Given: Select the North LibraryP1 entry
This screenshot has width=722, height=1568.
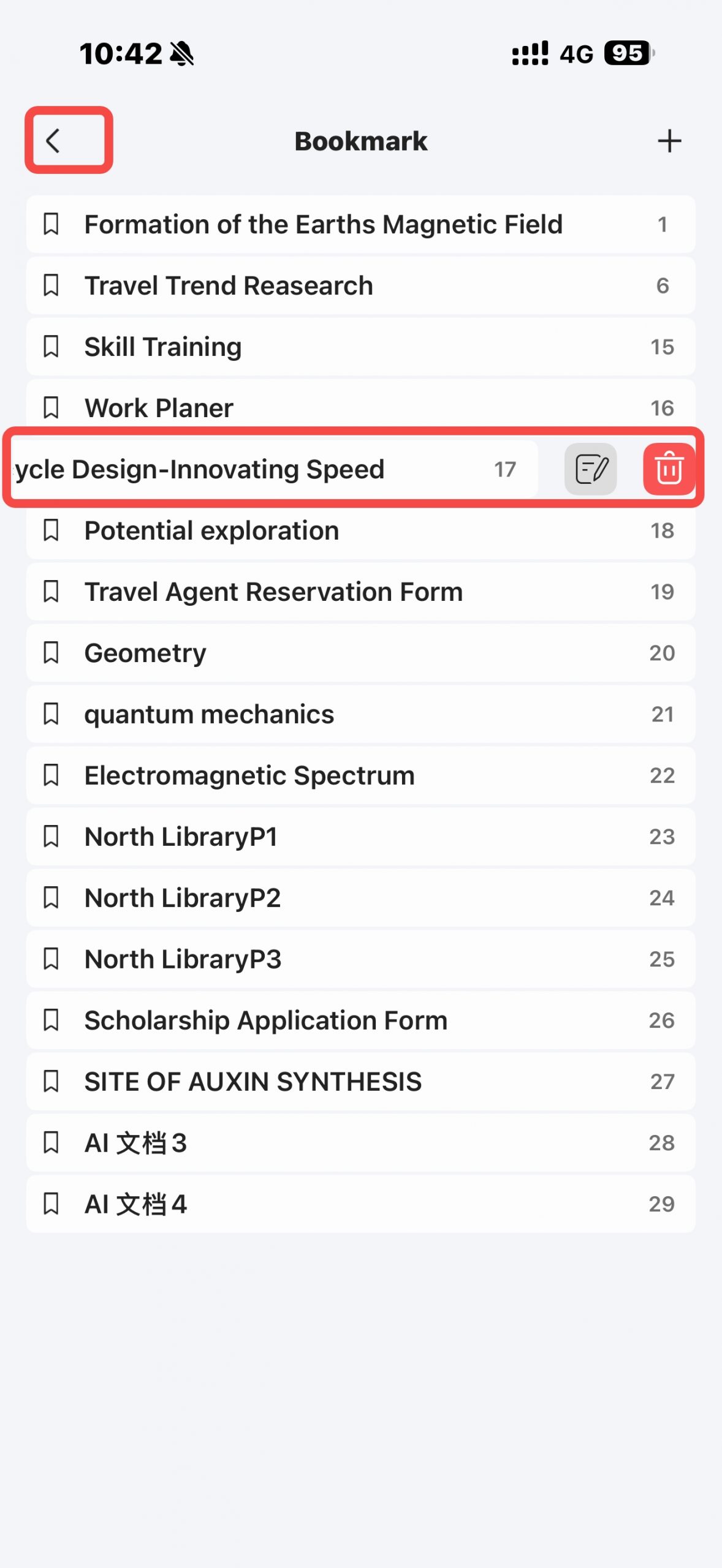Looking at the screenshot, I should point(182,837).
